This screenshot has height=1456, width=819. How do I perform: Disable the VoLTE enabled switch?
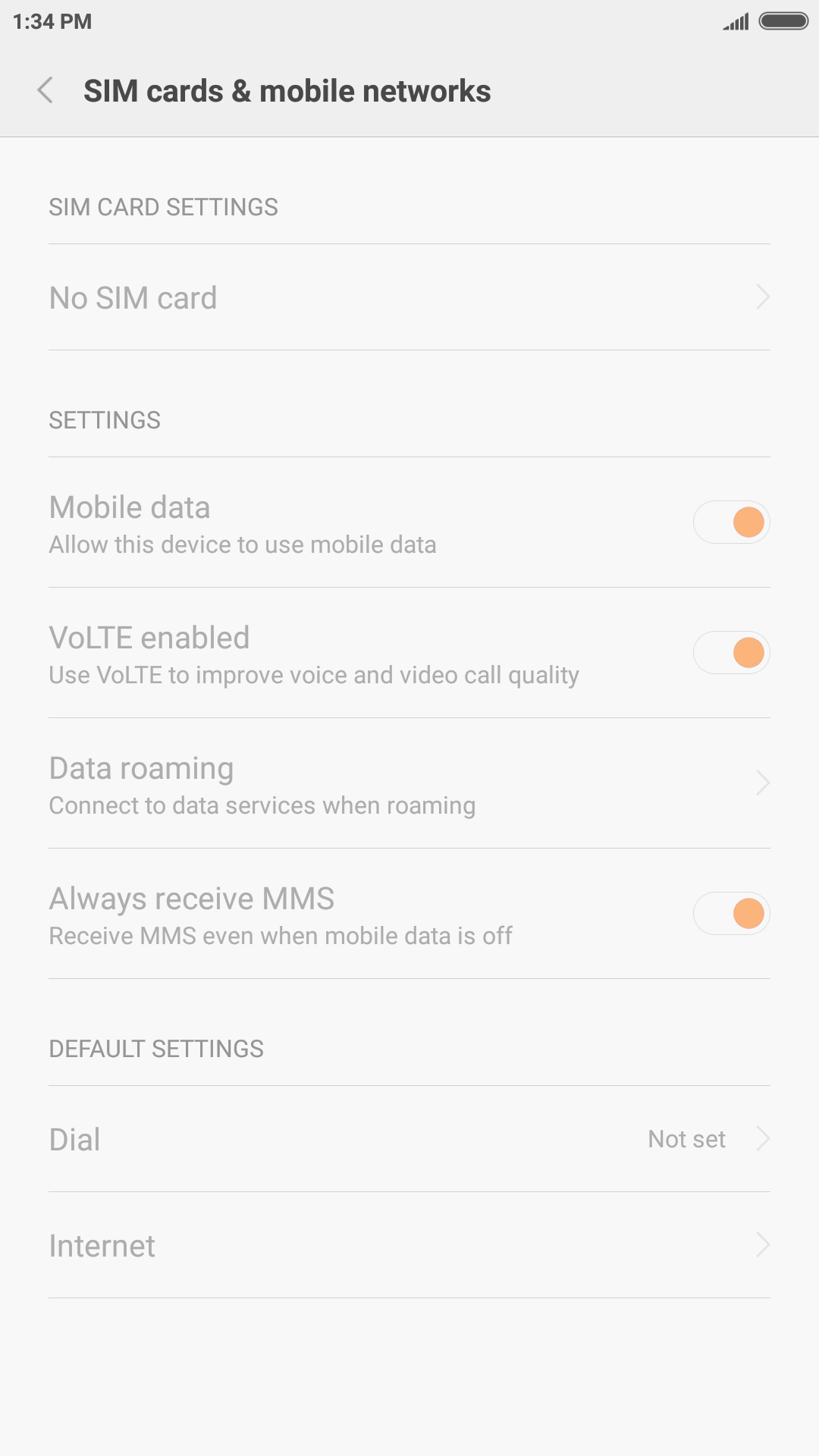pos(732,652)
